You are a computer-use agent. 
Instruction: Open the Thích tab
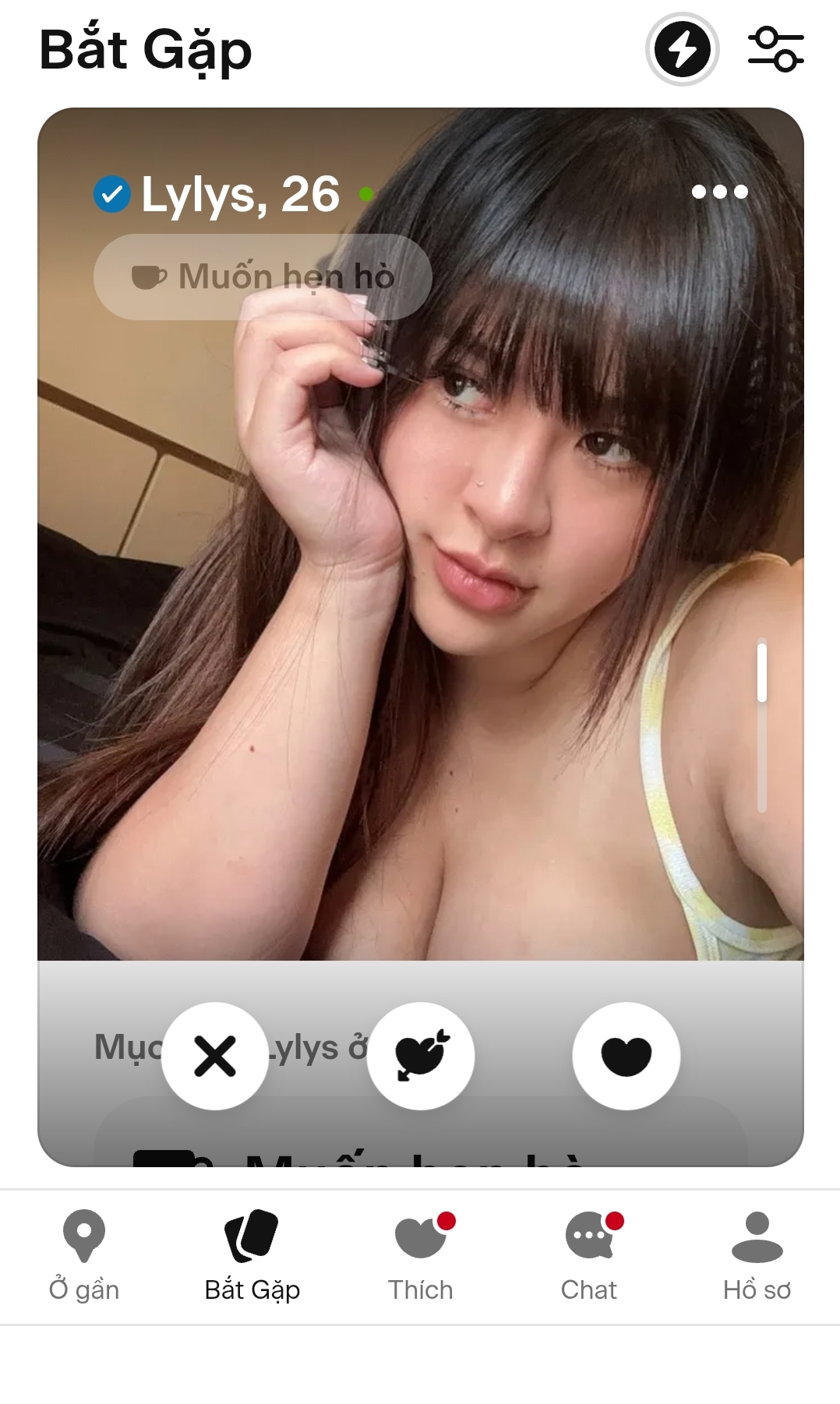tap(421, 1255)
